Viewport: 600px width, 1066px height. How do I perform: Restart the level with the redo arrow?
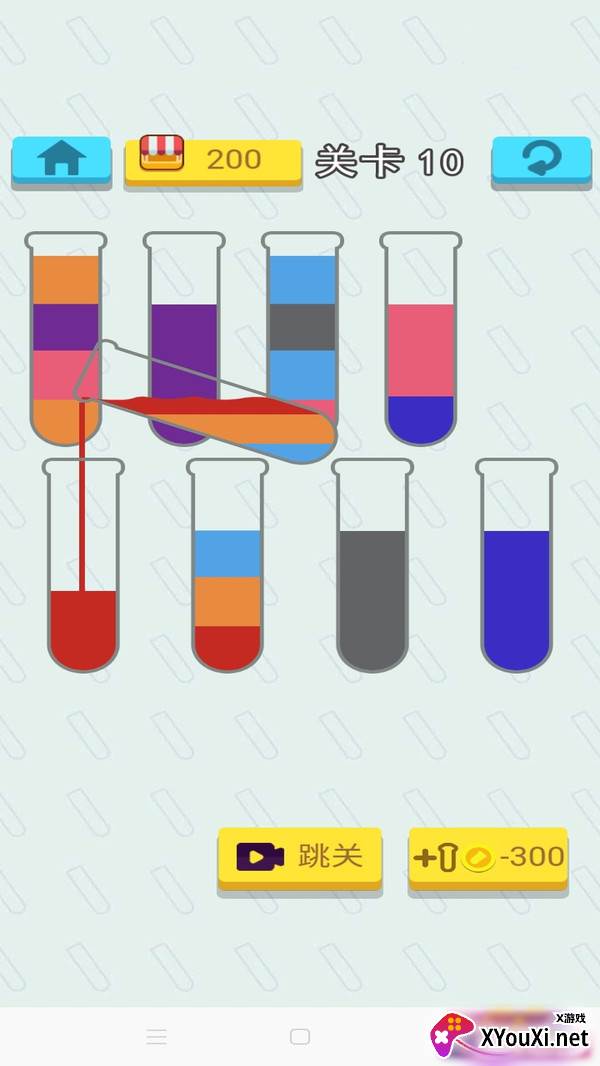point(542,160)
